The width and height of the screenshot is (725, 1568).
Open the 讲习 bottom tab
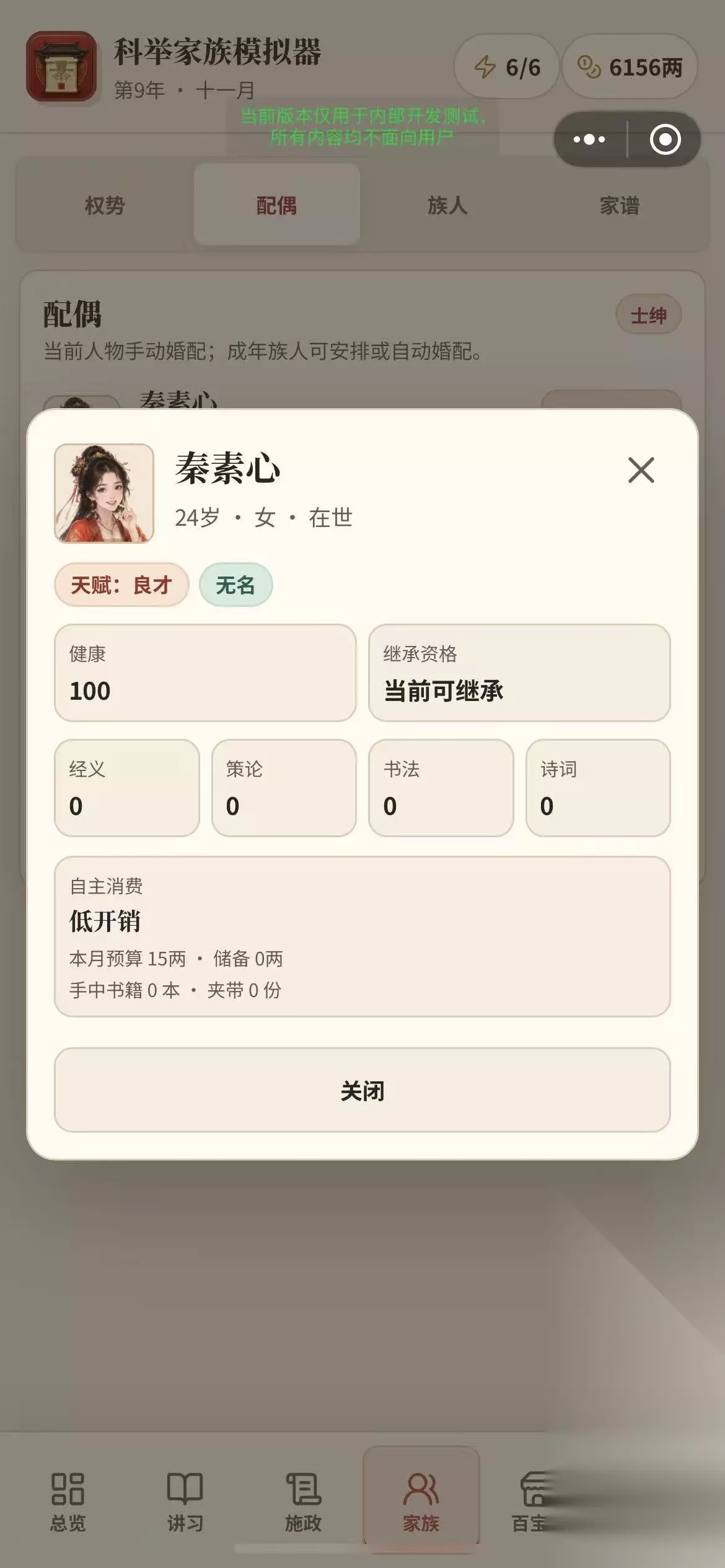pos(185,1501)
